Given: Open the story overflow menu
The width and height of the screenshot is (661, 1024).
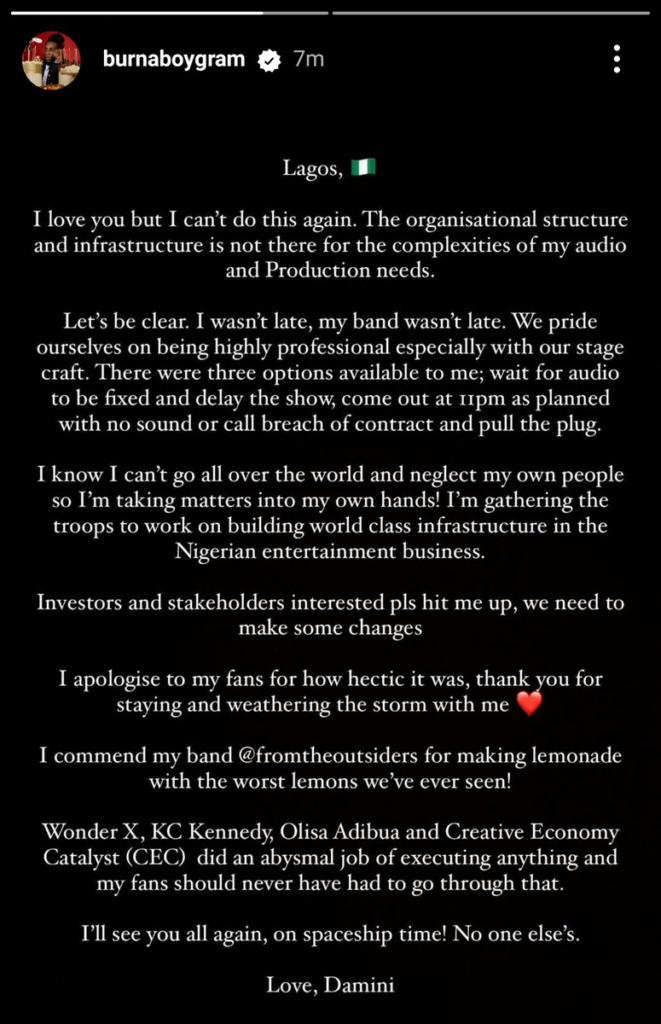Looking at the screenshot, I should (x=617, y=59).
